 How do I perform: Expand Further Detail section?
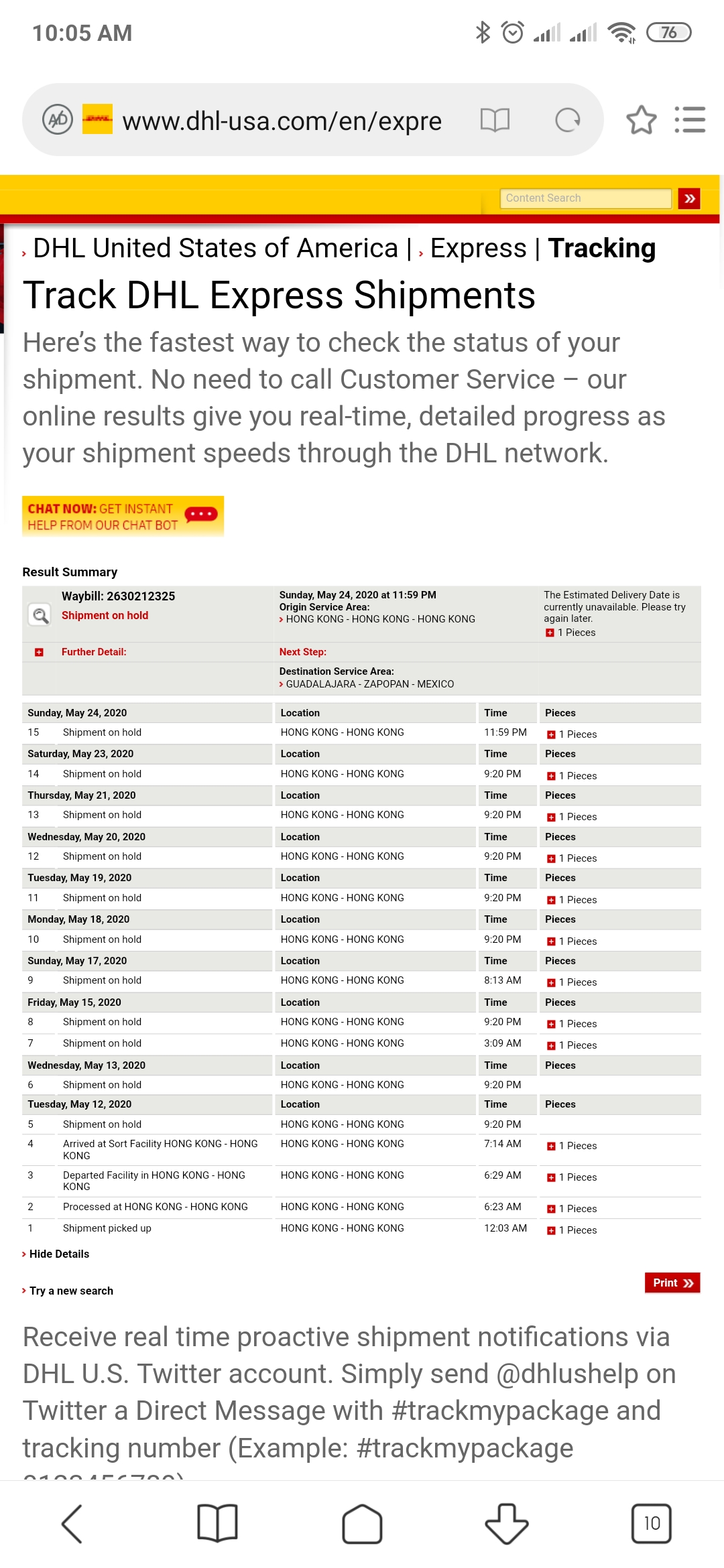point(93,652)
